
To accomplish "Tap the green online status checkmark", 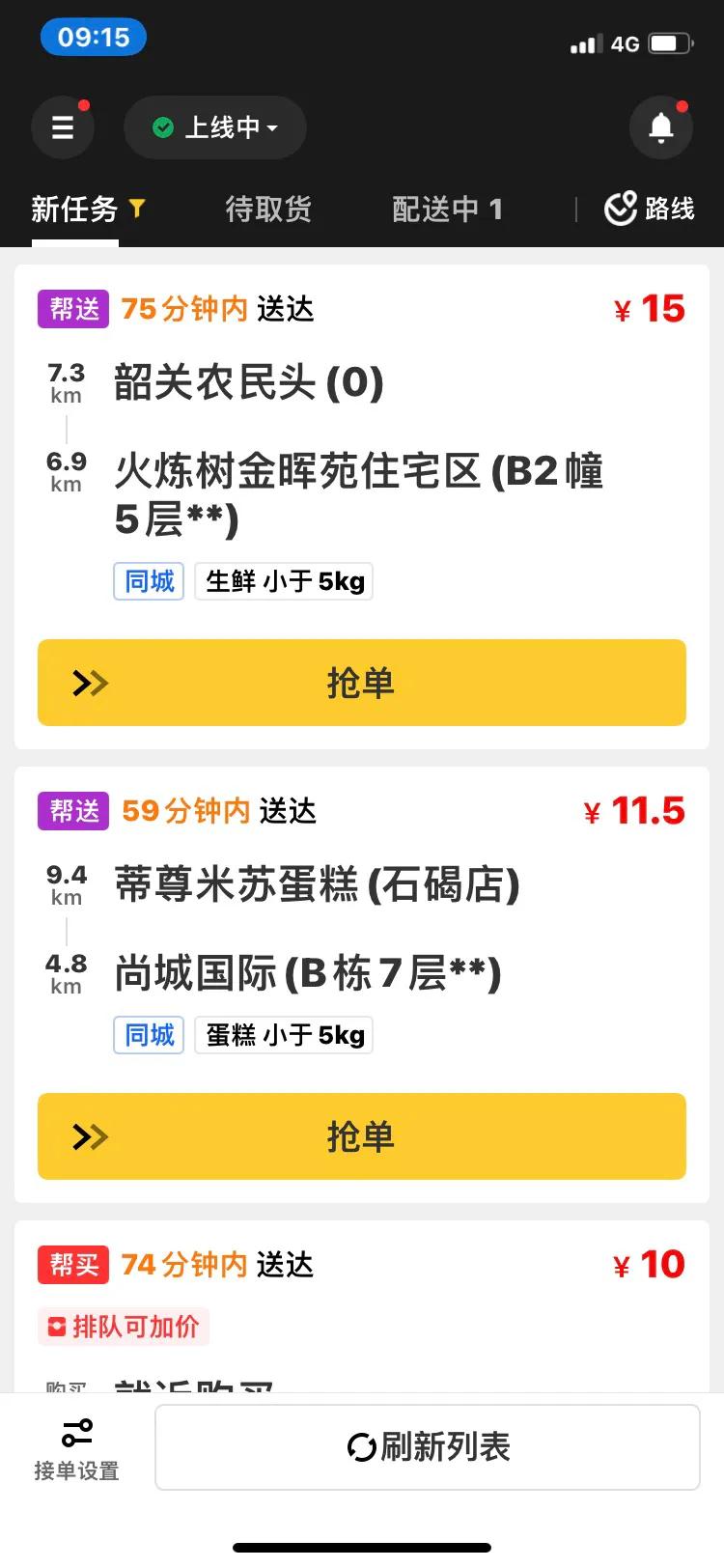I will pyautogui.click(x=162, y=126).
